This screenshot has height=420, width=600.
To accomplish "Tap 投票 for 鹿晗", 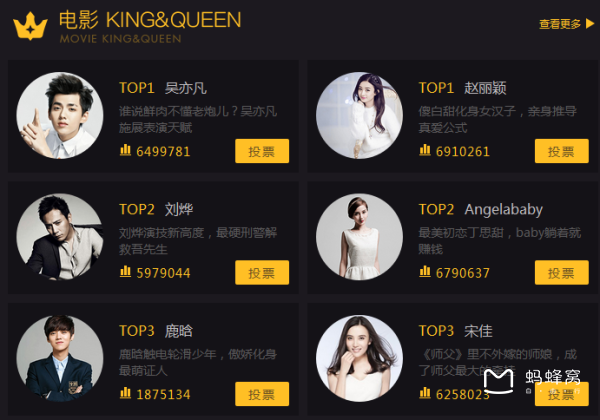I will click(x=262, y=394).
